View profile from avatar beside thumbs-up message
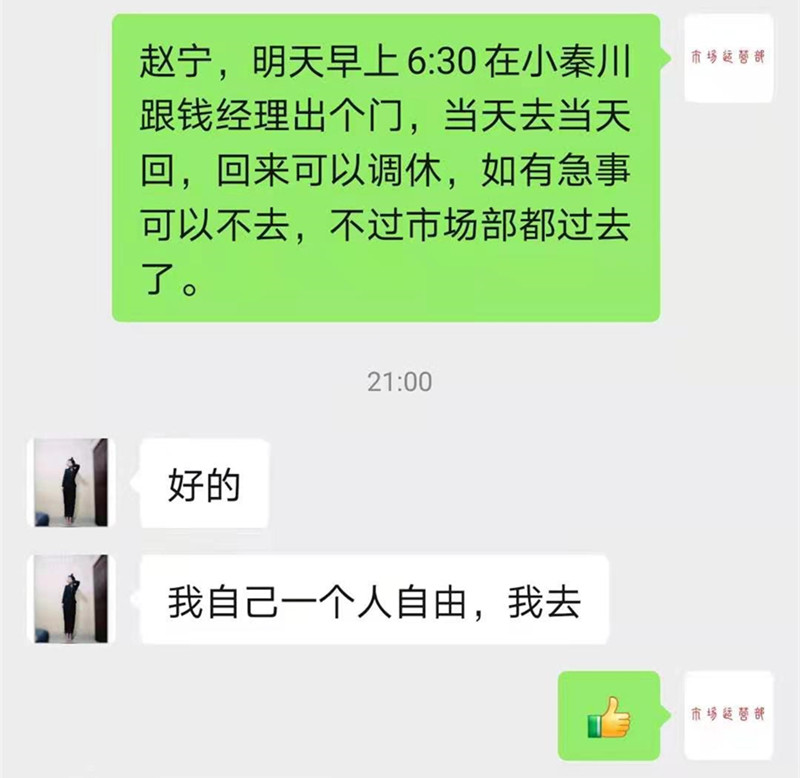The width and height of the screenshot is (800, 778). [728, 714]
